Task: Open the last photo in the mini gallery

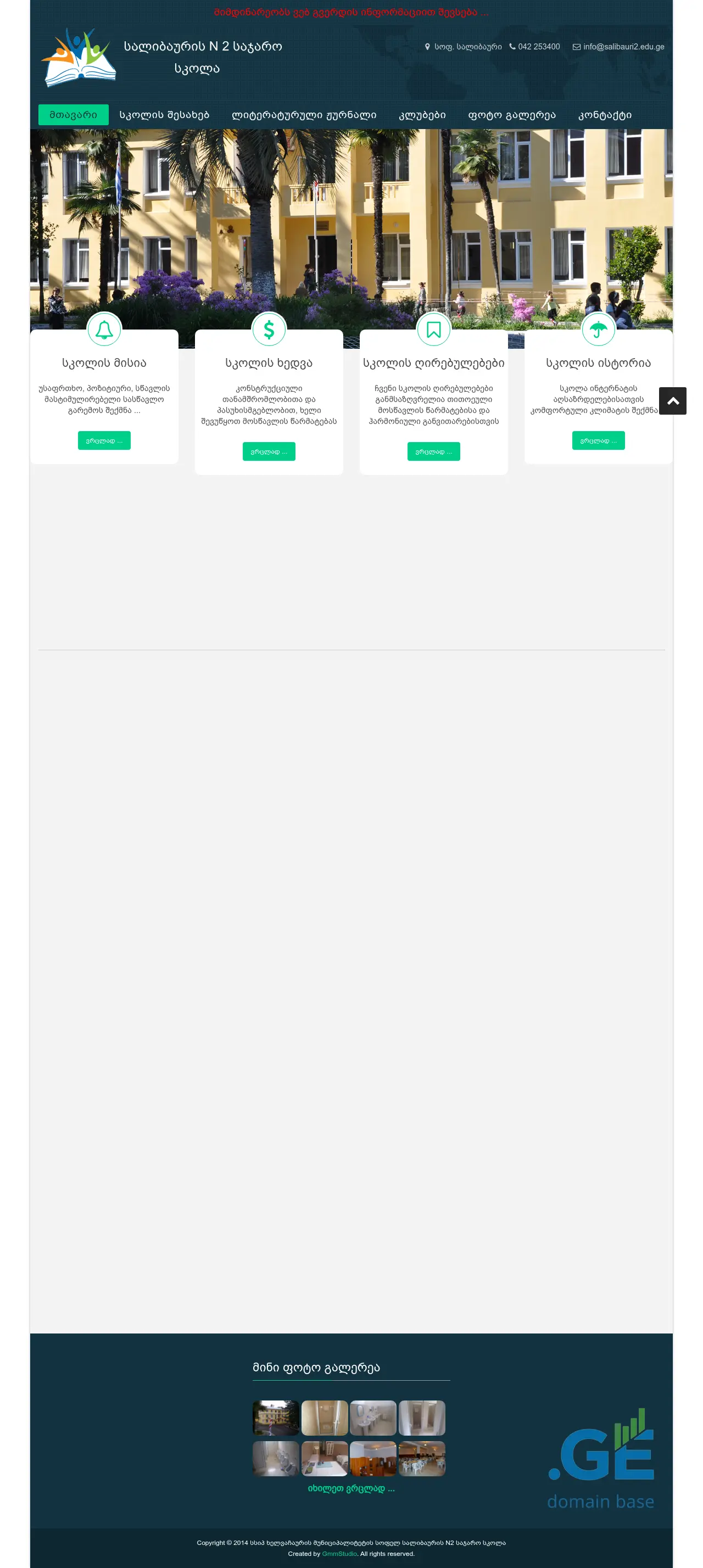Action: pyautogui.click(x=421, y=1458)
